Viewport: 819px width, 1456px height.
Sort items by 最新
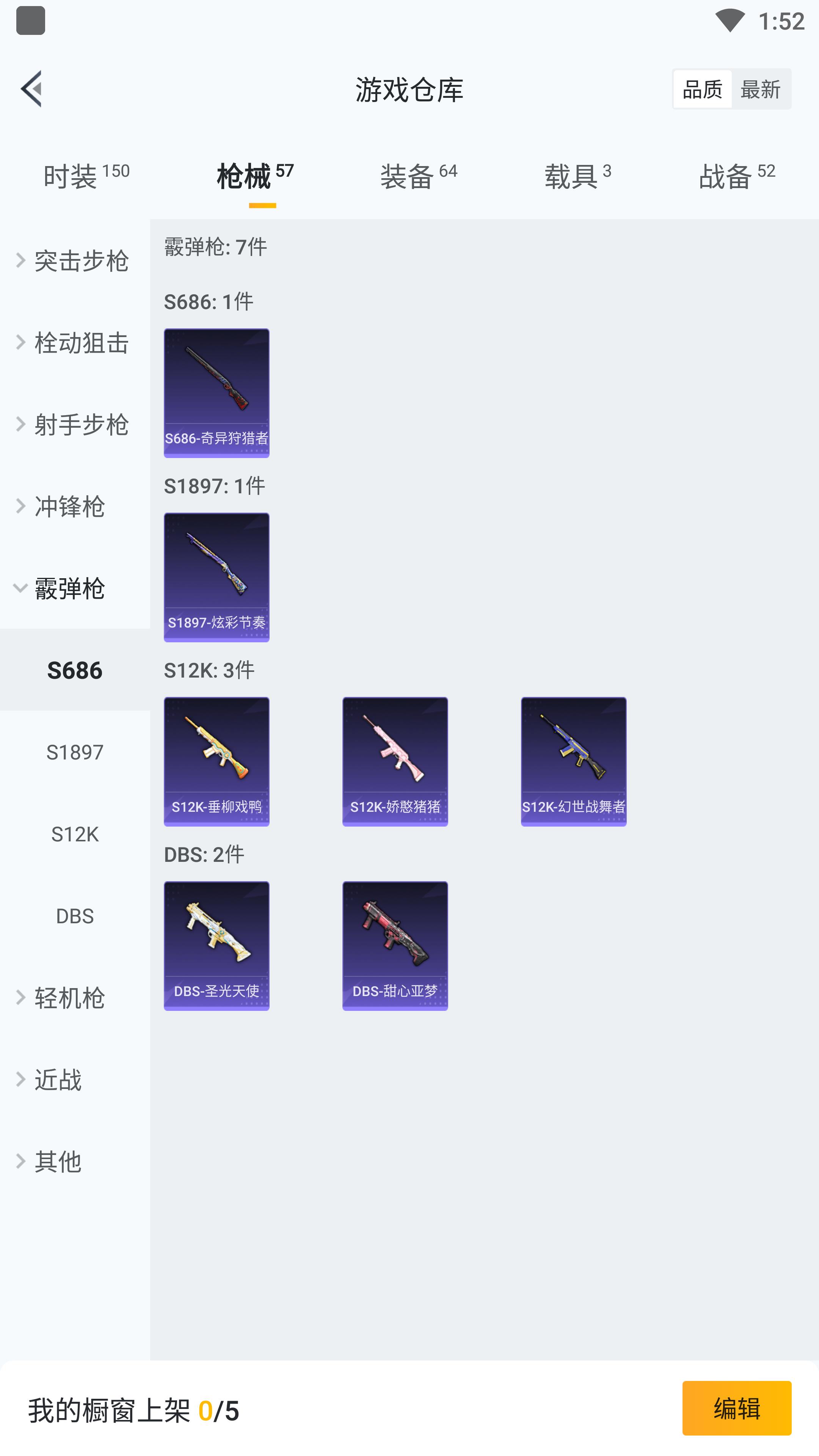point(759,89)
